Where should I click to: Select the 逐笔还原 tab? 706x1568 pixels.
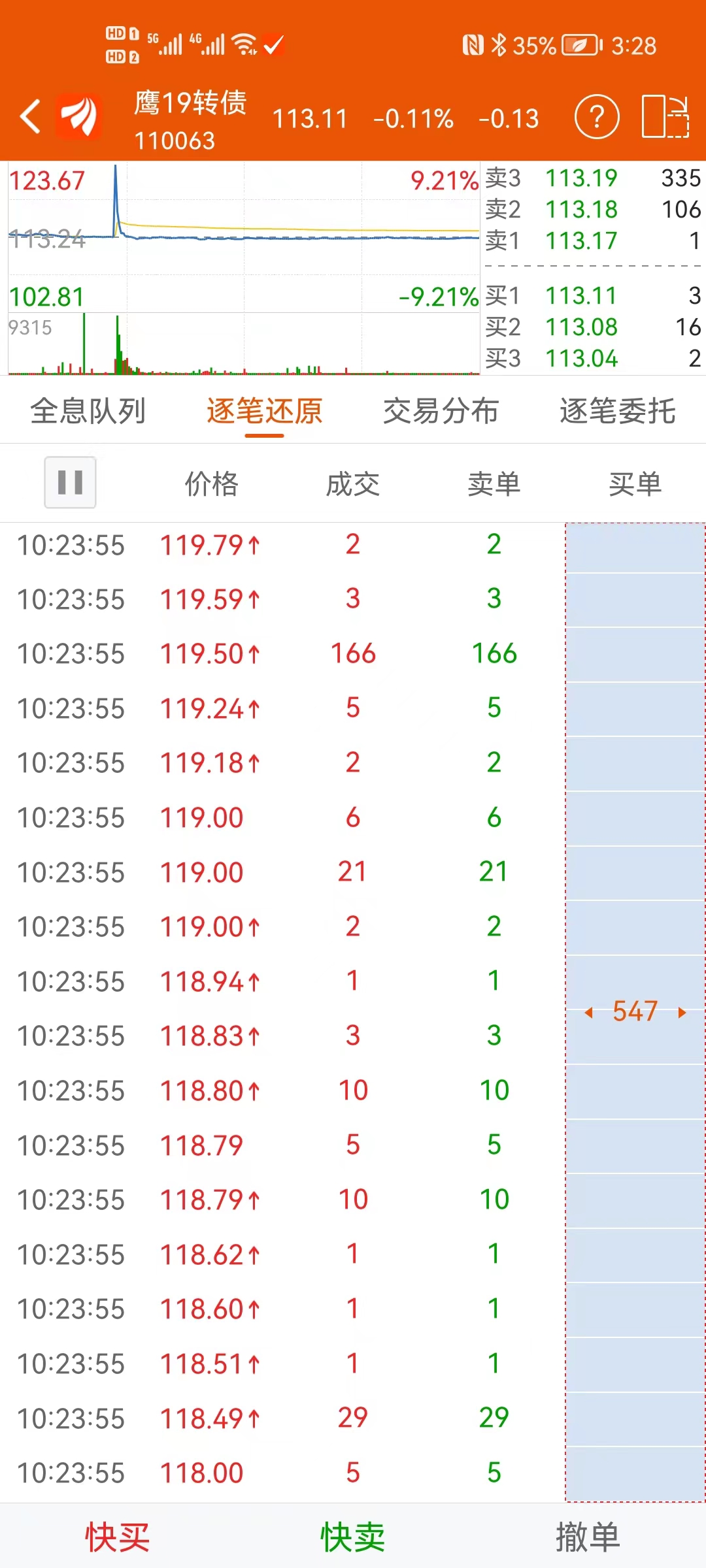click(x=264, y=412)
